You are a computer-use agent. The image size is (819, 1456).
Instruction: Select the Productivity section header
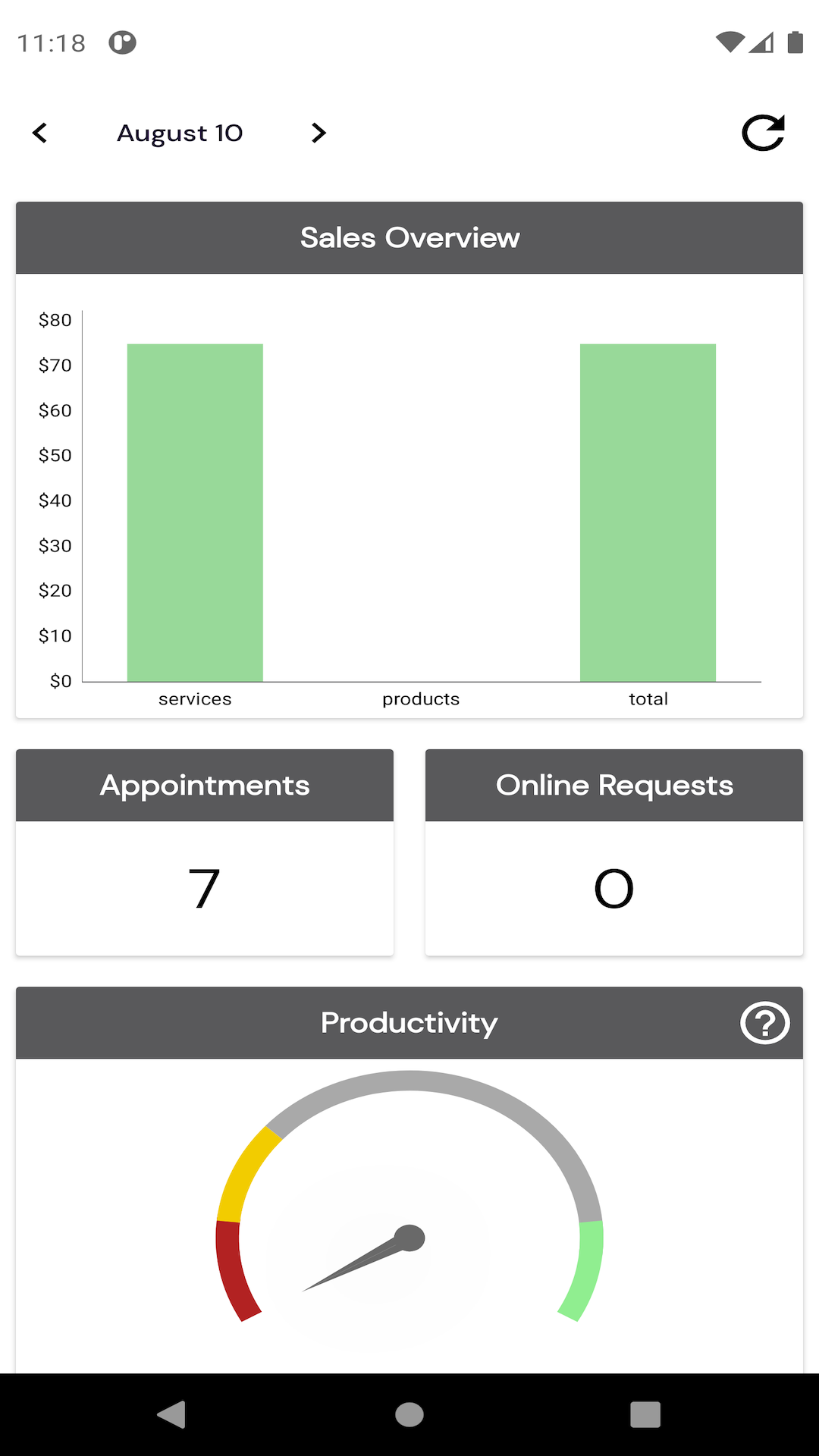tap(408, 1022)
